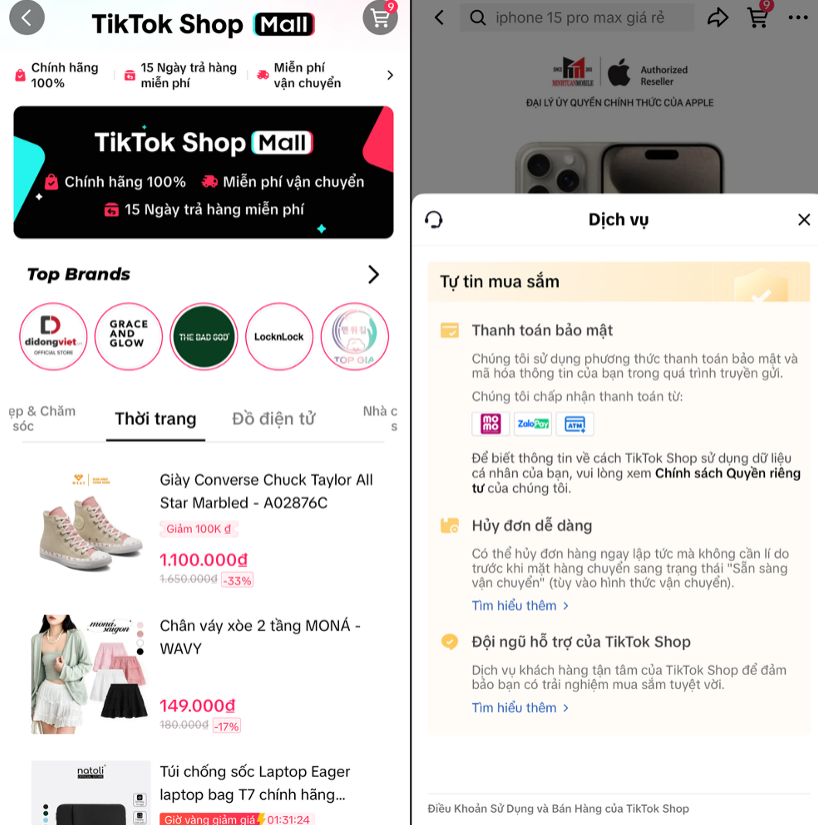Select the Thời trang tab
The image size is (819, 825).
(155, 418)
